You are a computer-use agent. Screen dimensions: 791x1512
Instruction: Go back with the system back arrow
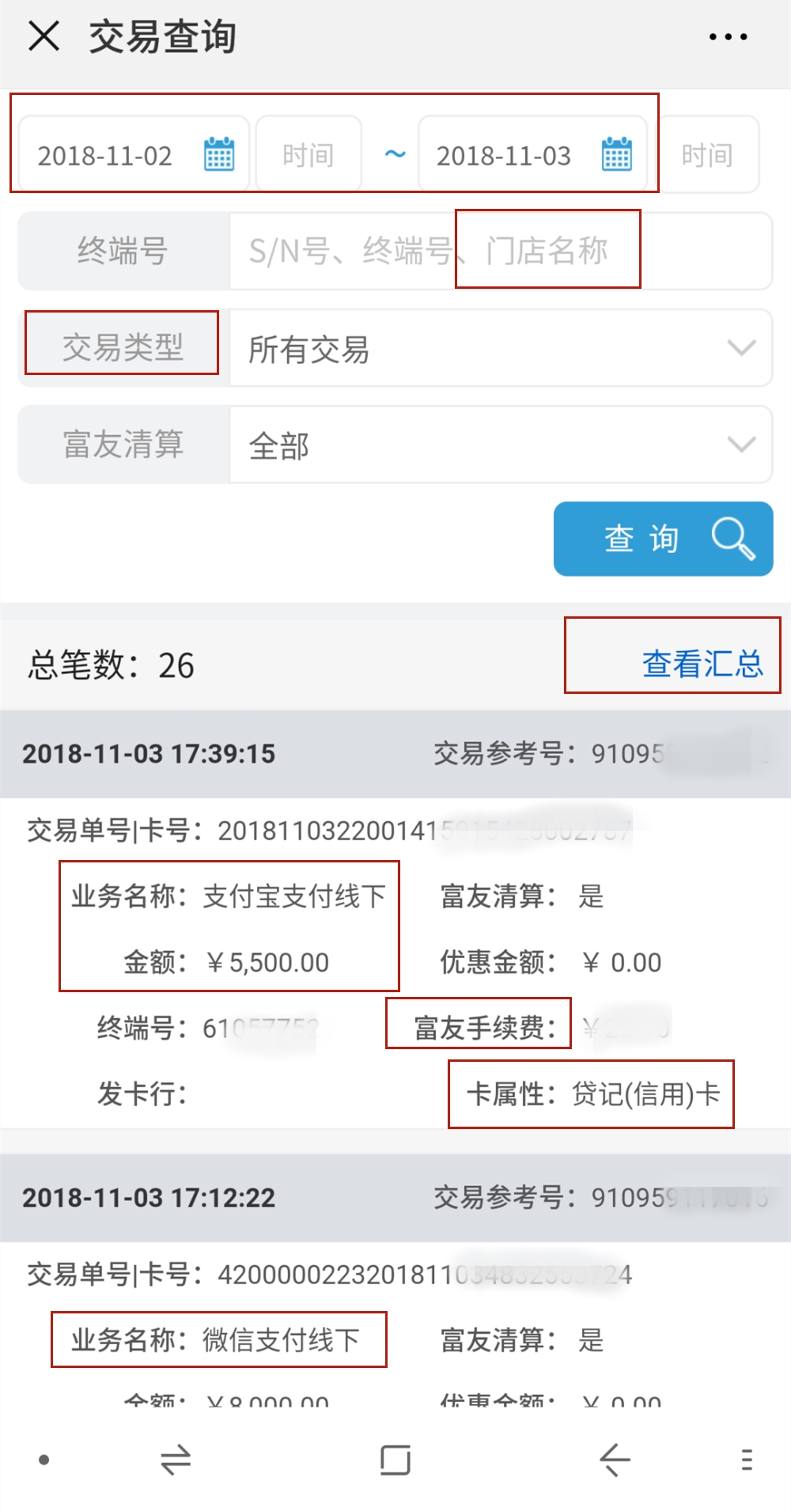(x=615, y=1460)
